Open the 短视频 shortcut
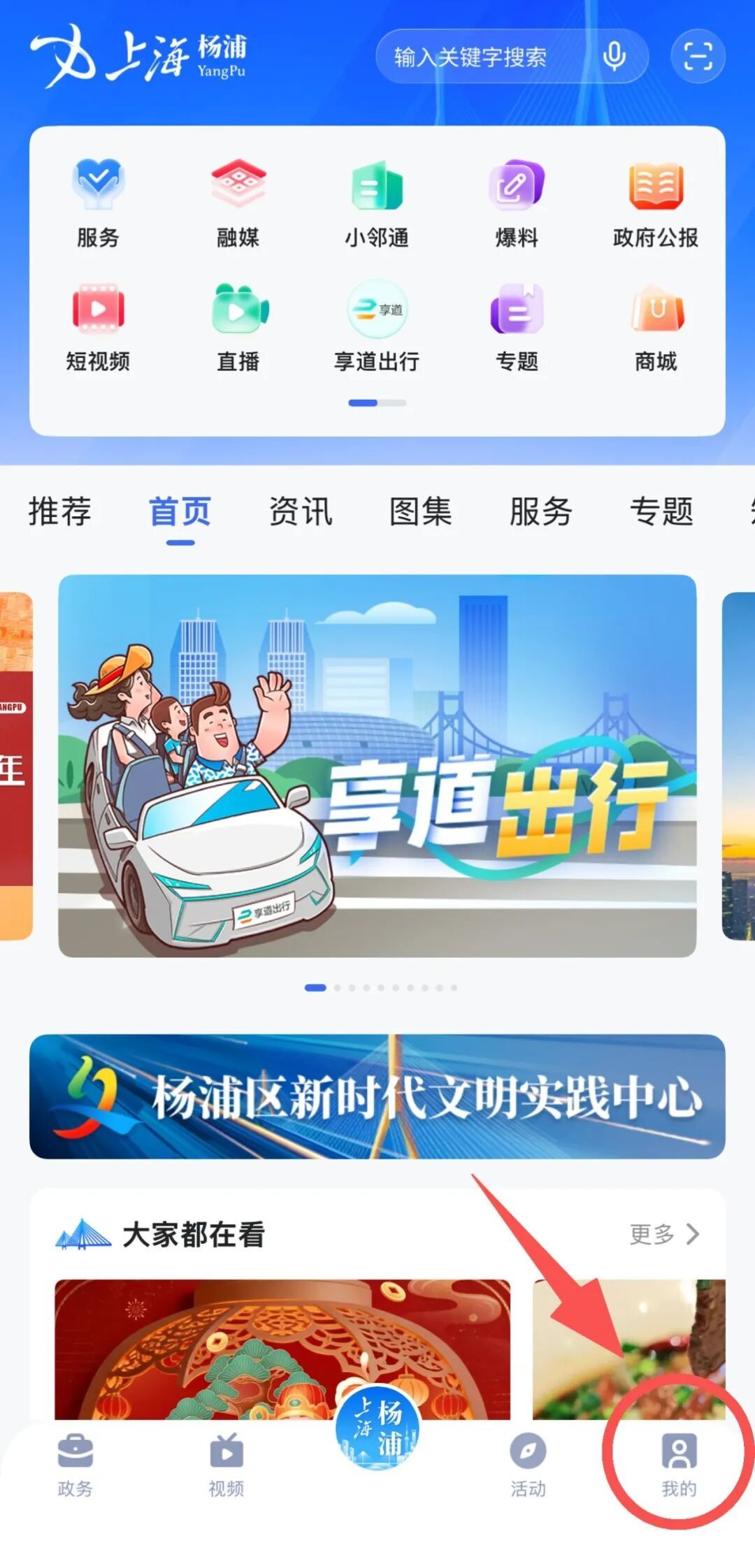Image resolution: width=755 pixels, height=1568 pixels. click(x=98, y=326)
